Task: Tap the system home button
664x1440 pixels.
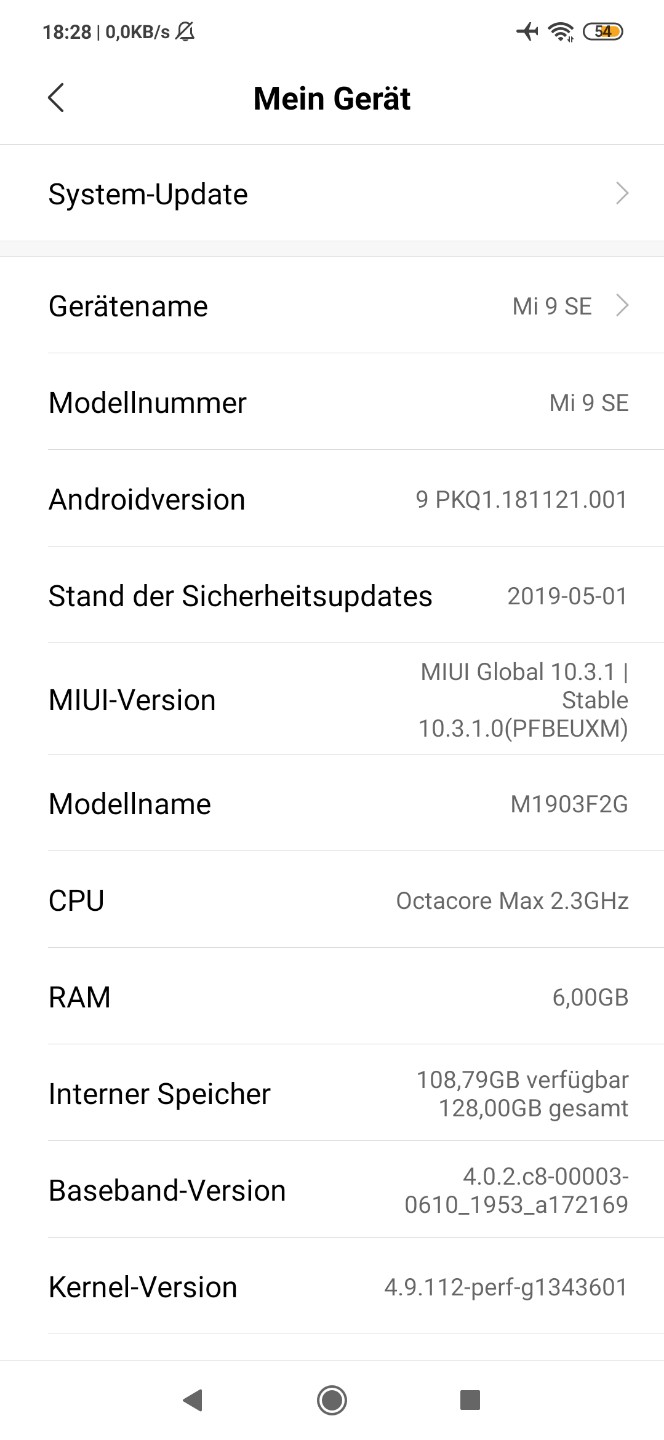Action: coord(332,1401)
